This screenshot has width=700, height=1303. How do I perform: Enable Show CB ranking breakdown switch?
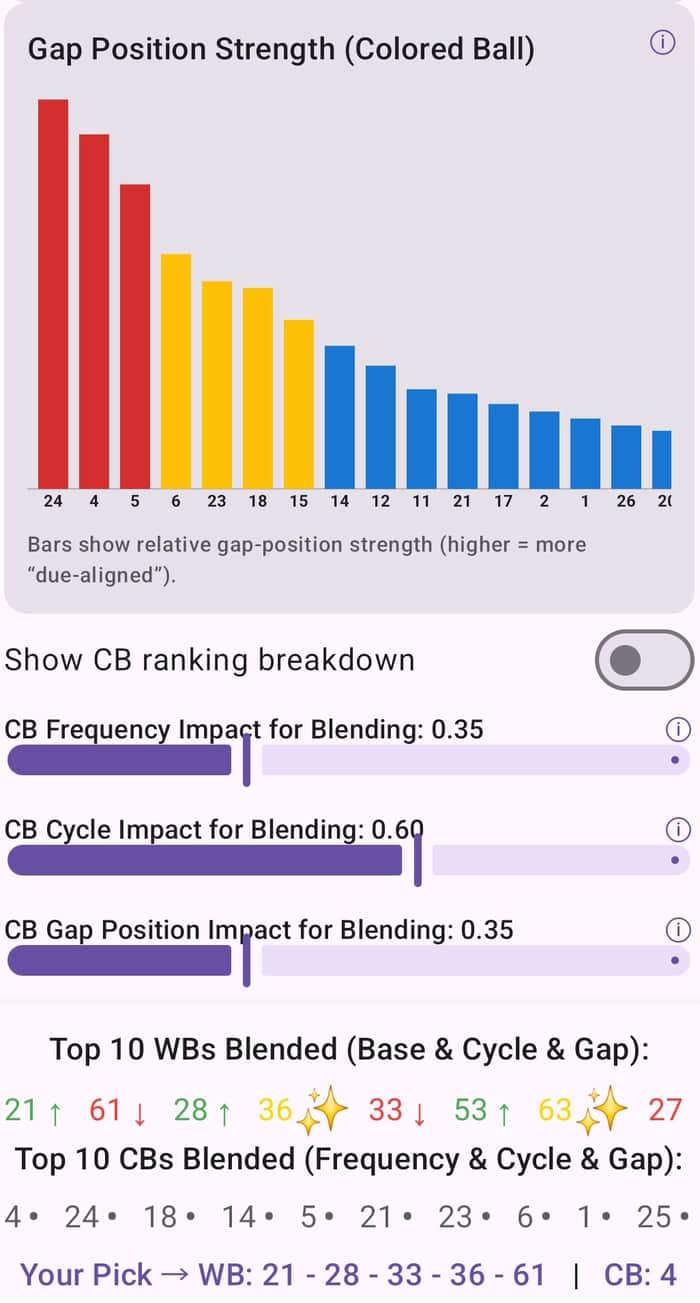pyautogui.click(x=644, y=660)
